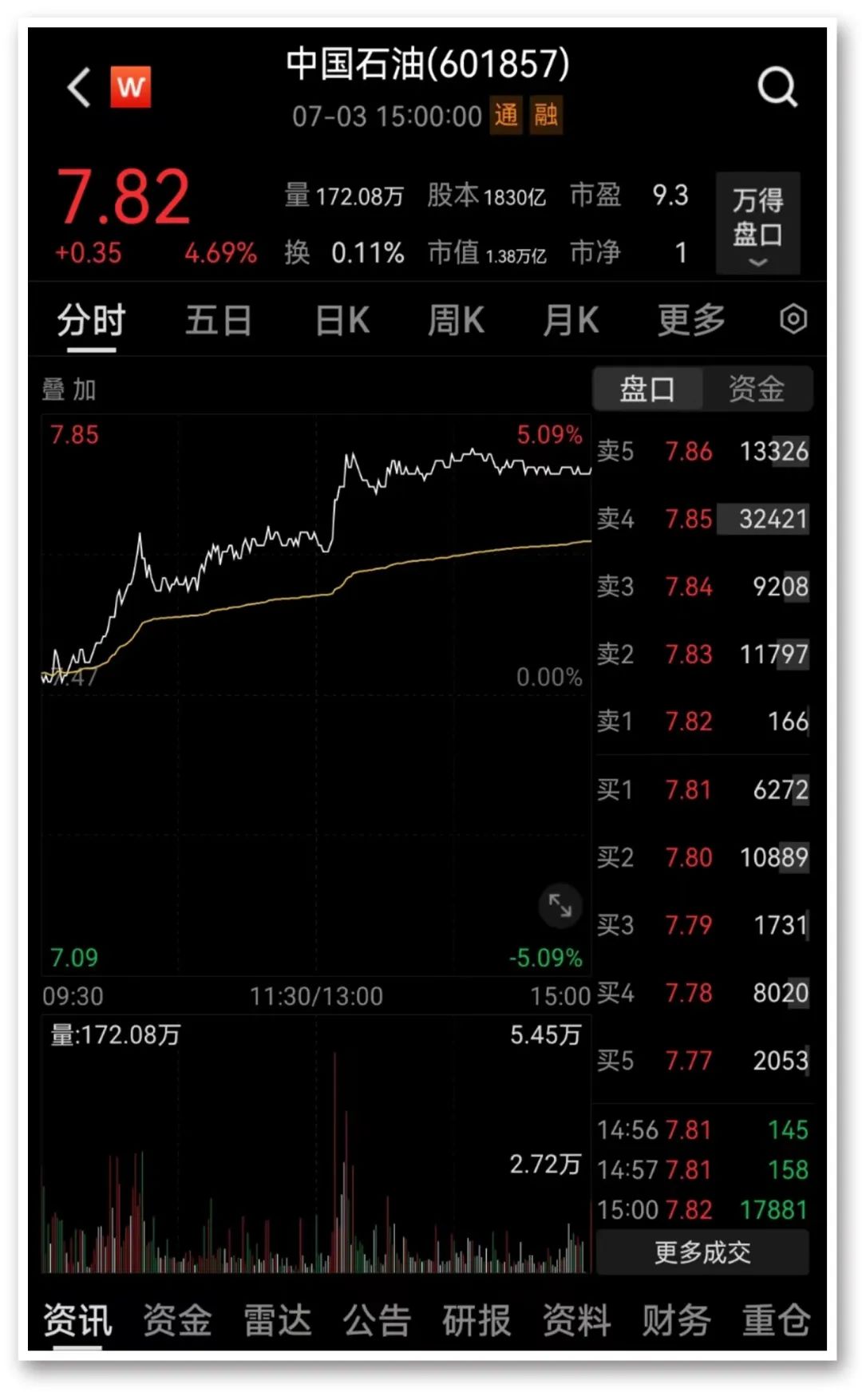Select the 周K chart tab
Image resolution: width=862 pixels, height=1400 pixels.
[456, 321]
